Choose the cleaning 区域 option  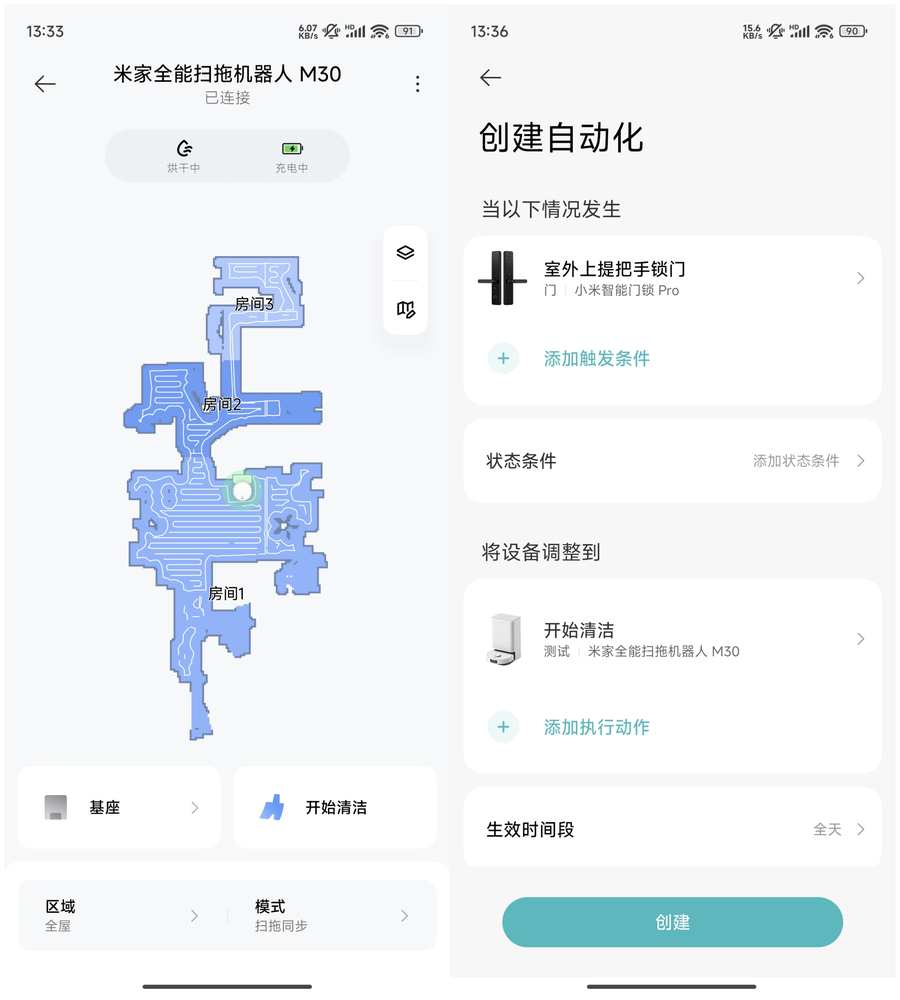pyautogui.click(x=122, y=915)
